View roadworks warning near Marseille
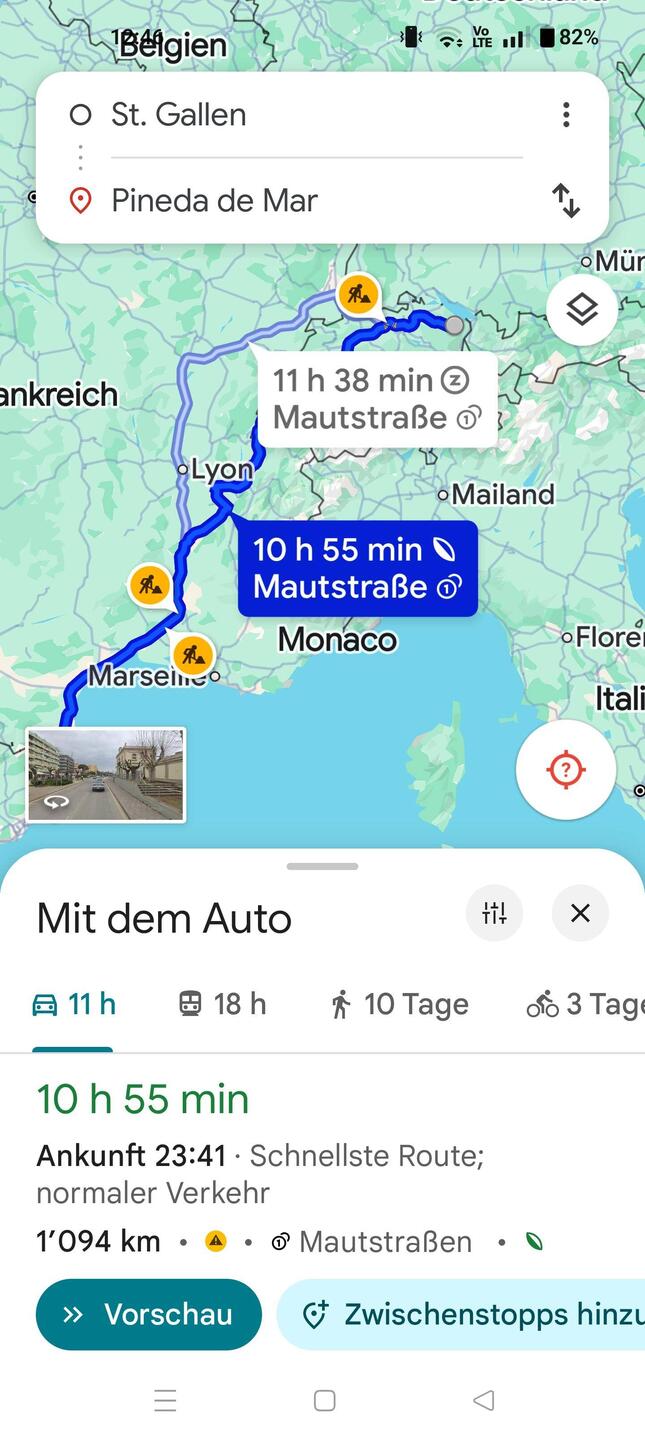Screen dimensions: 645x1440 193,656
